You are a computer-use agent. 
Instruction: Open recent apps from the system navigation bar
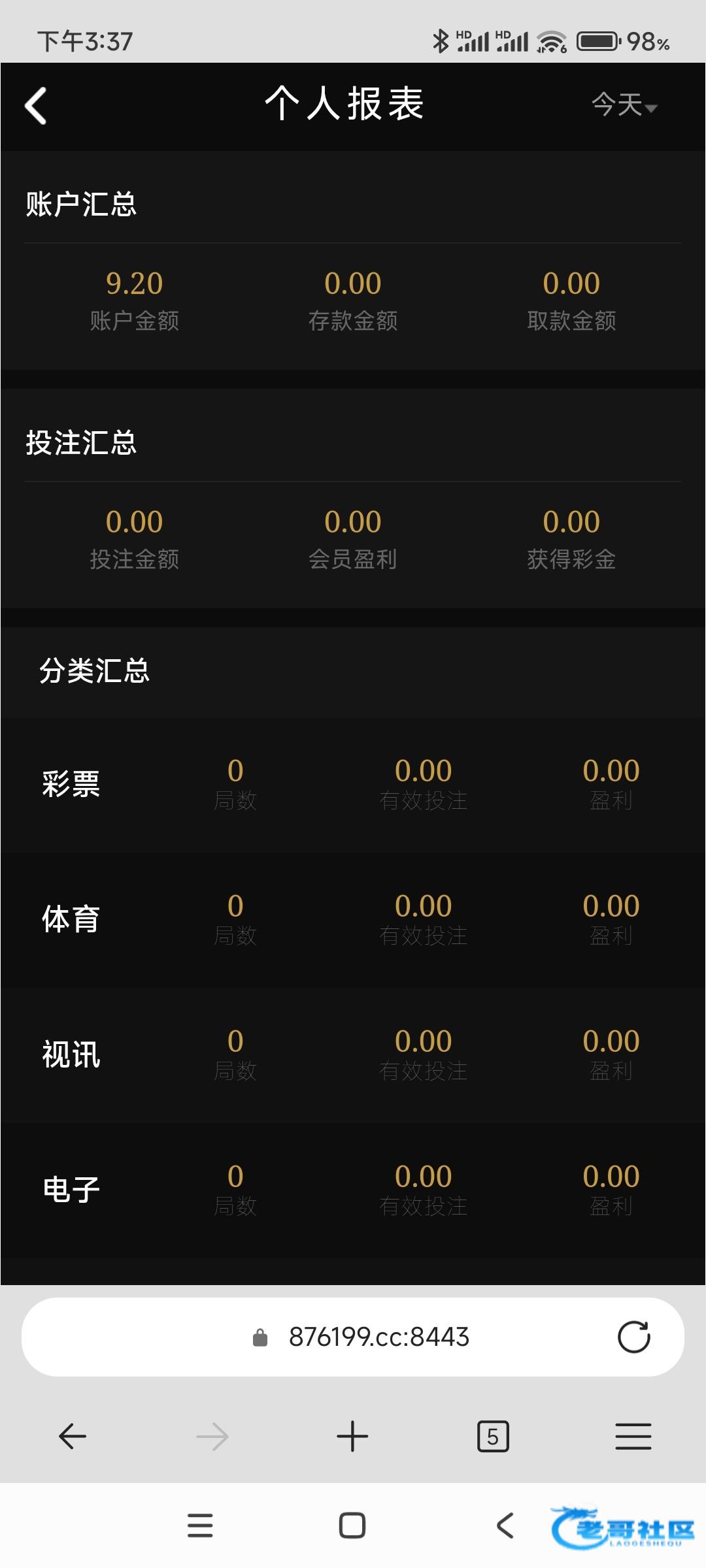pyautogui.click(x=200, y=1526)
